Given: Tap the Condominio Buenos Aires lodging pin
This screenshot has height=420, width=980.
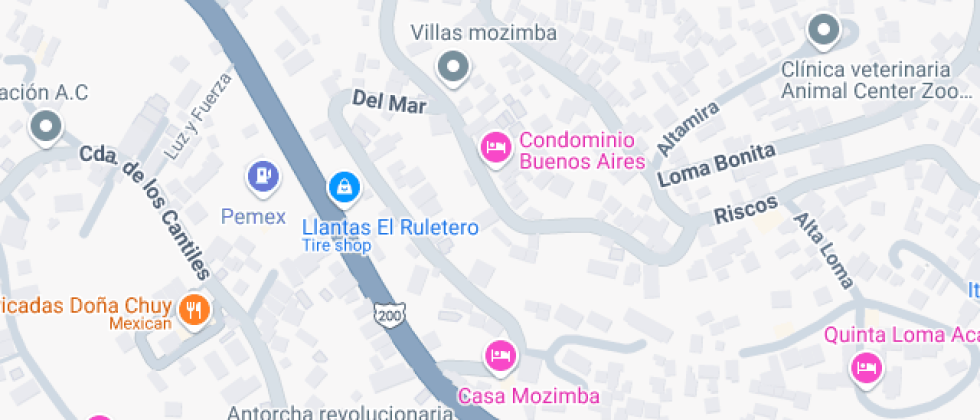Looking at the screenshot, I should 494,149.
